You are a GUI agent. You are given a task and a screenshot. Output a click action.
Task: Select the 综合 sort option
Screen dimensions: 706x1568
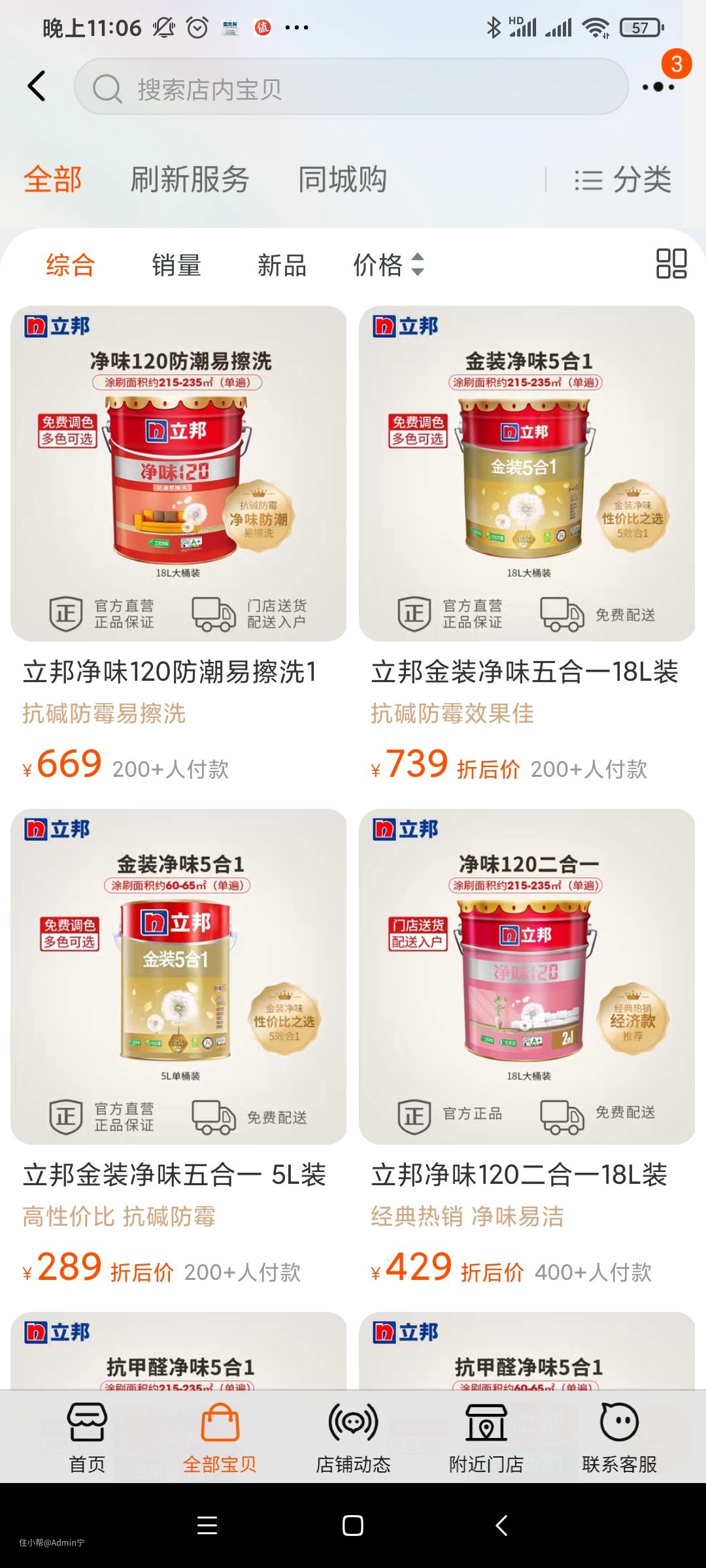coord(71,265)
